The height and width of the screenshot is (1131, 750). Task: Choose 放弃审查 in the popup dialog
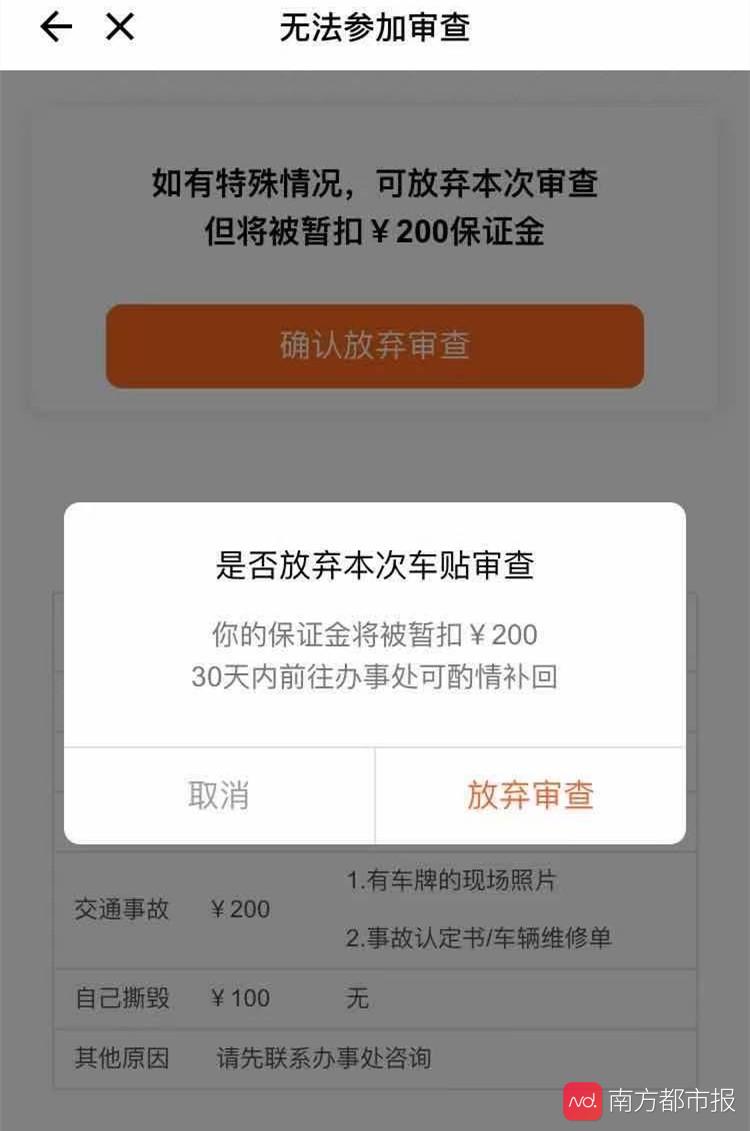pyautogui.click(x=531, y=795)
